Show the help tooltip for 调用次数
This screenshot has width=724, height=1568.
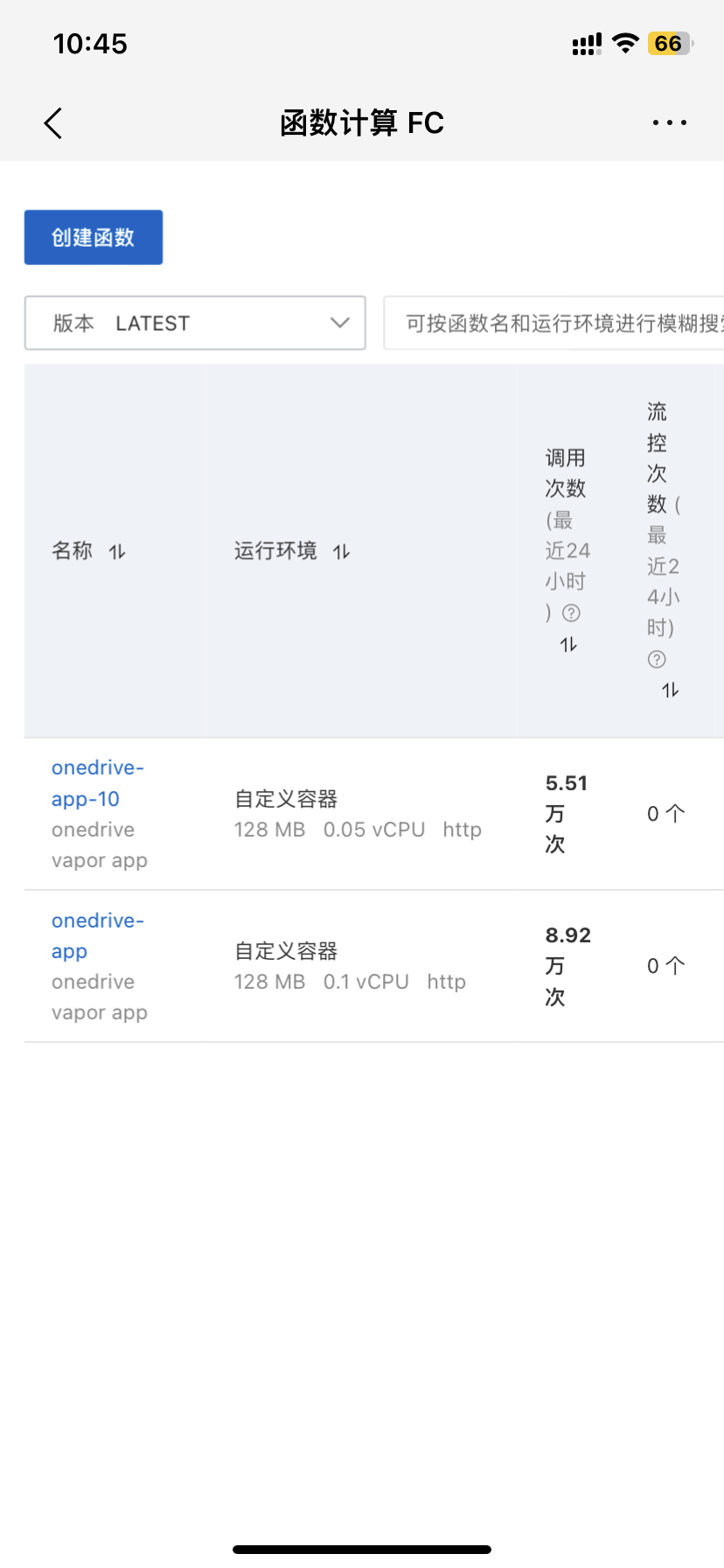571,612
